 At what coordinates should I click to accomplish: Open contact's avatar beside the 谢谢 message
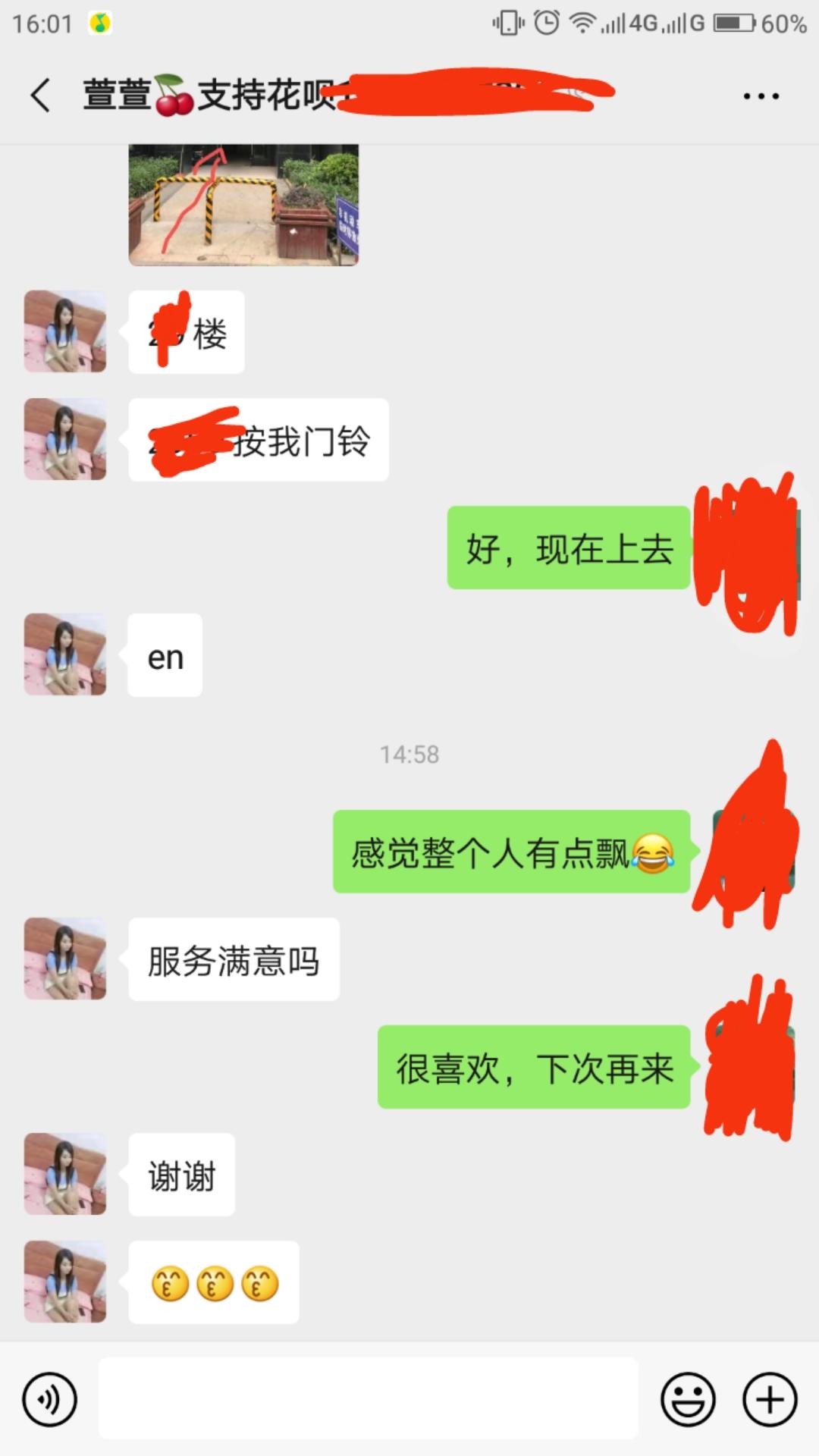tap(65, 1174)
